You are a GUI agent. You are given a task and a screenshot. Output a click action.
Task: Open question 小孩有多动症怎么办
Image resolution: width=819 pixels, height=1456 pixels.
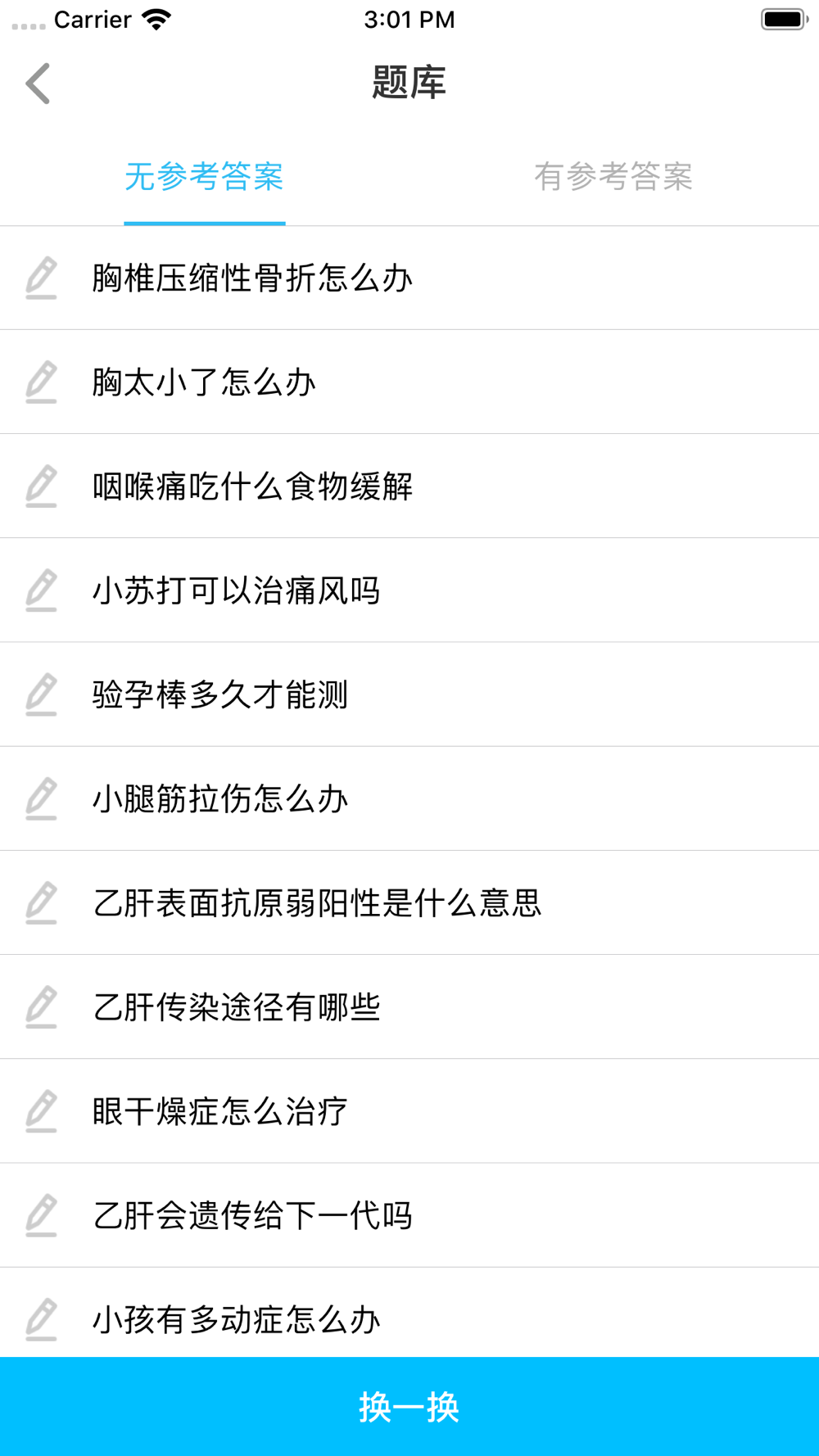pyautogui.click(x=236, y=1318)
